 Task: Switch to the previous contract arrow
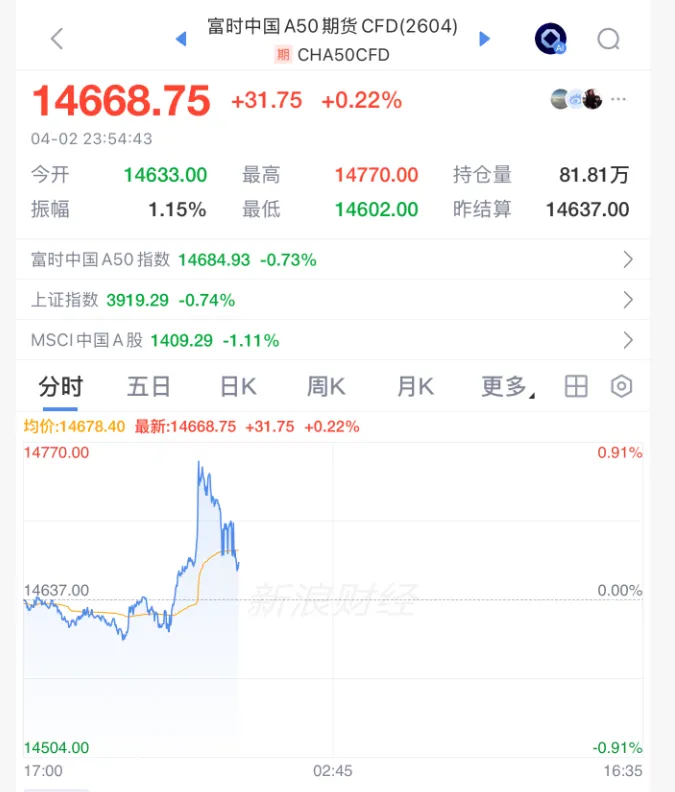coord(181,39)
